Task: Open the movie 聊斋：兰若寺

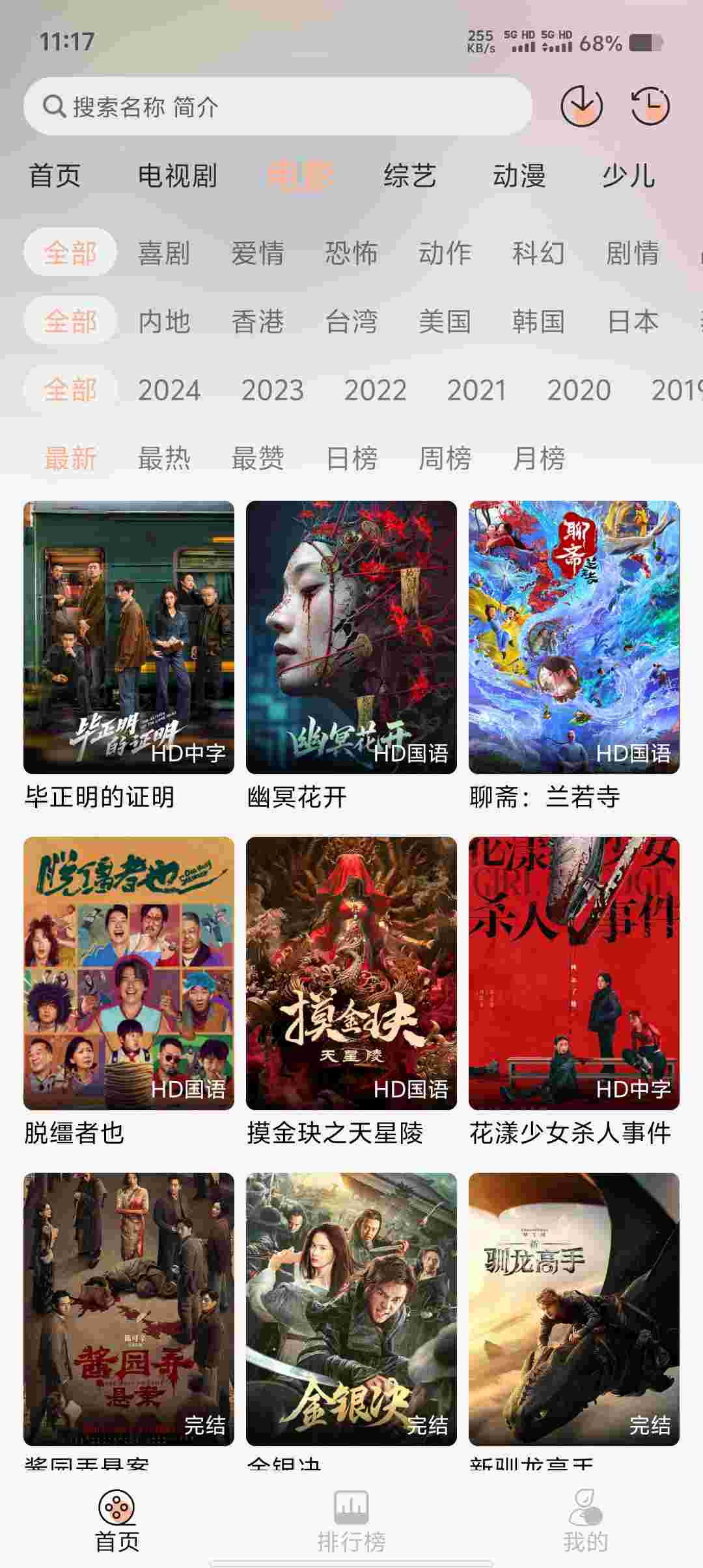Action: pos(574,637)
